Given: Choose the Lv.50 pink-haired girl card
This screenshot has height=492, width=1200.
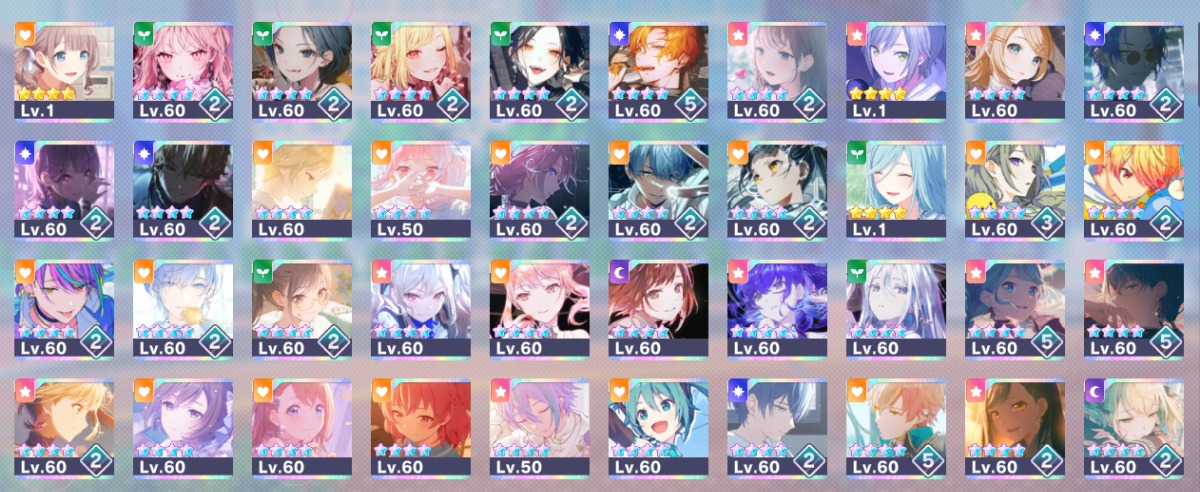Looking at the screenshot, I should (x=421, y=188).
